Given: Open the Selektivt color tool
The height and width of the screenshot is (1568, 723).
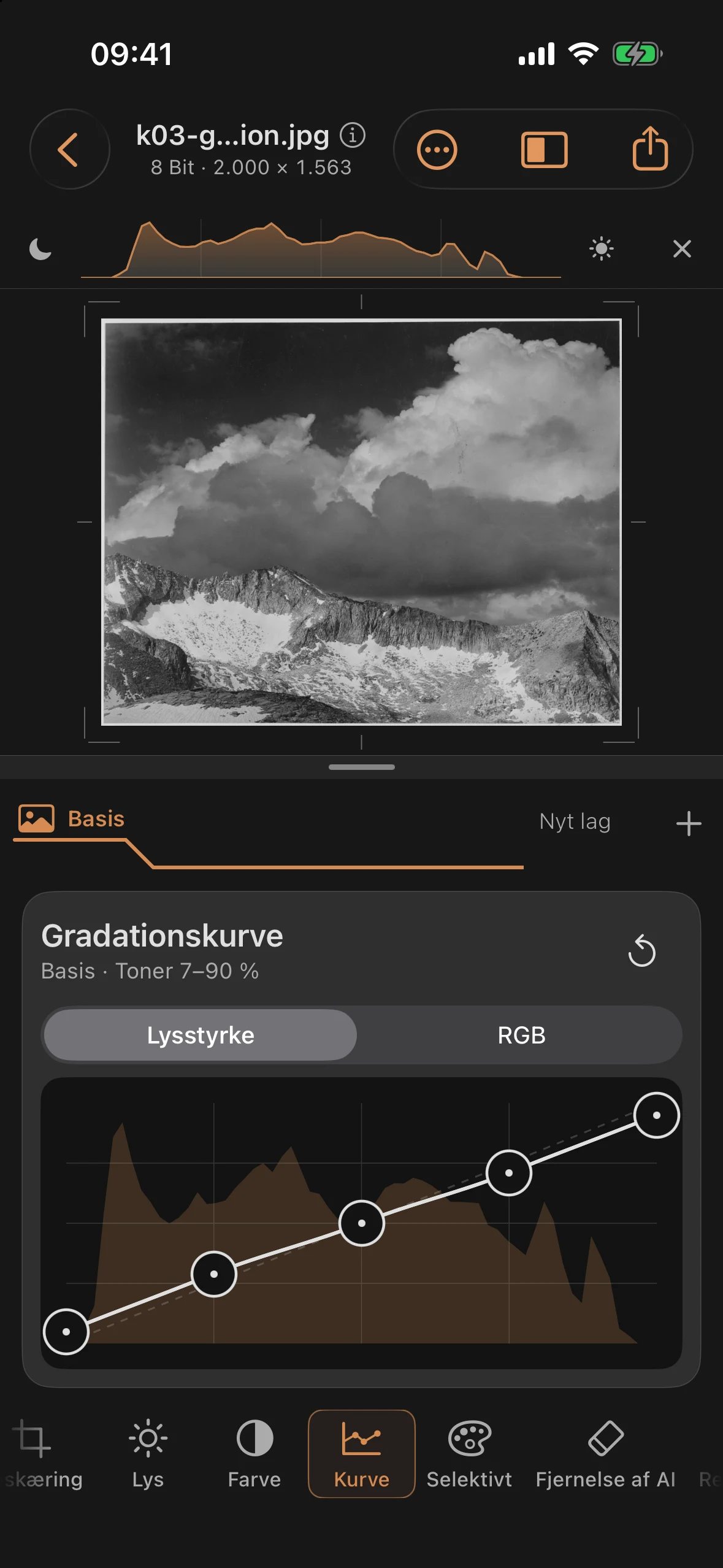Looking at the screenshot, I should click(469, 1454).
